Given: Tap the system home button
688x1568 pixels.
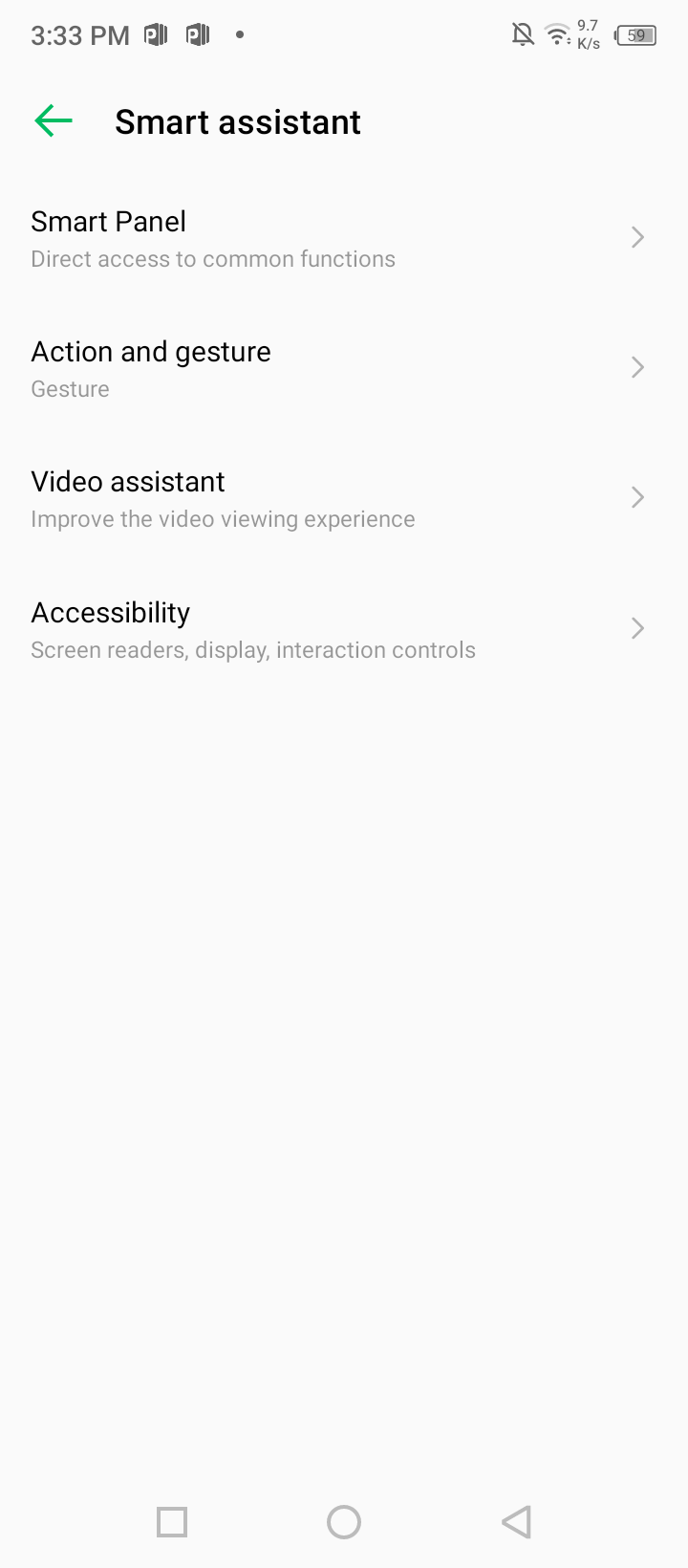Looking at the screenshot, I should (x=344, y=1521).
